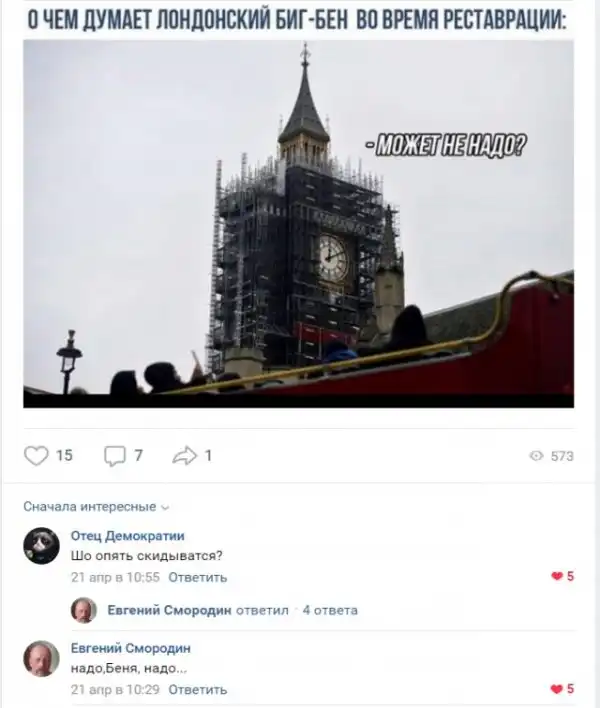Open the post's comments icon
The height and width of the screenshot is (708, 600).
tap(114, 456)
